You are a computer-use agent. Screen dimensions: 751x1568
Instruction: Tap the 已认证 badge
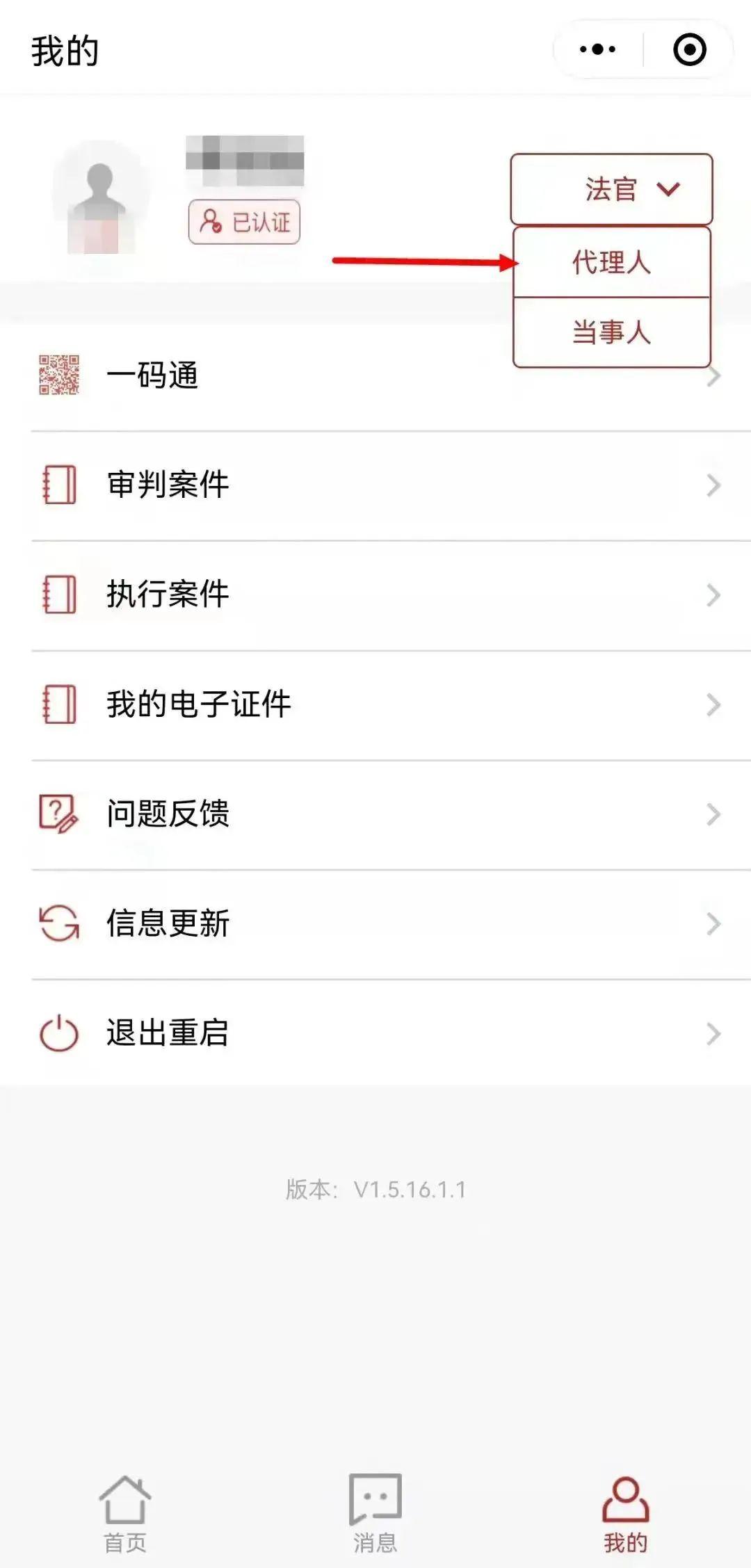coord(244,222)
